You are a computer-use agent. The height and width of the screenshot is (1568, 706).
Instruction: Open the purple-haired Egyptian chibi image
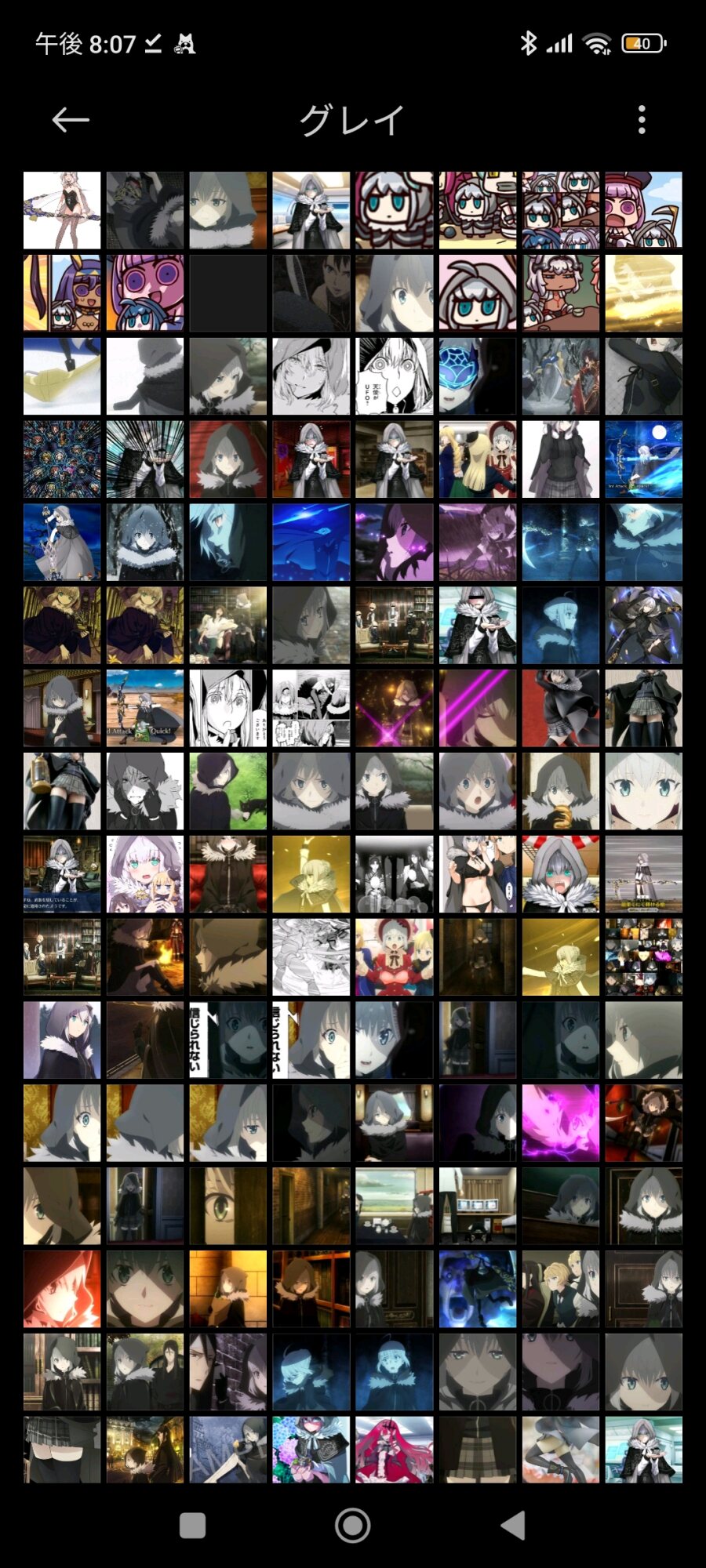pyautogui.click(x=62, y=293)
